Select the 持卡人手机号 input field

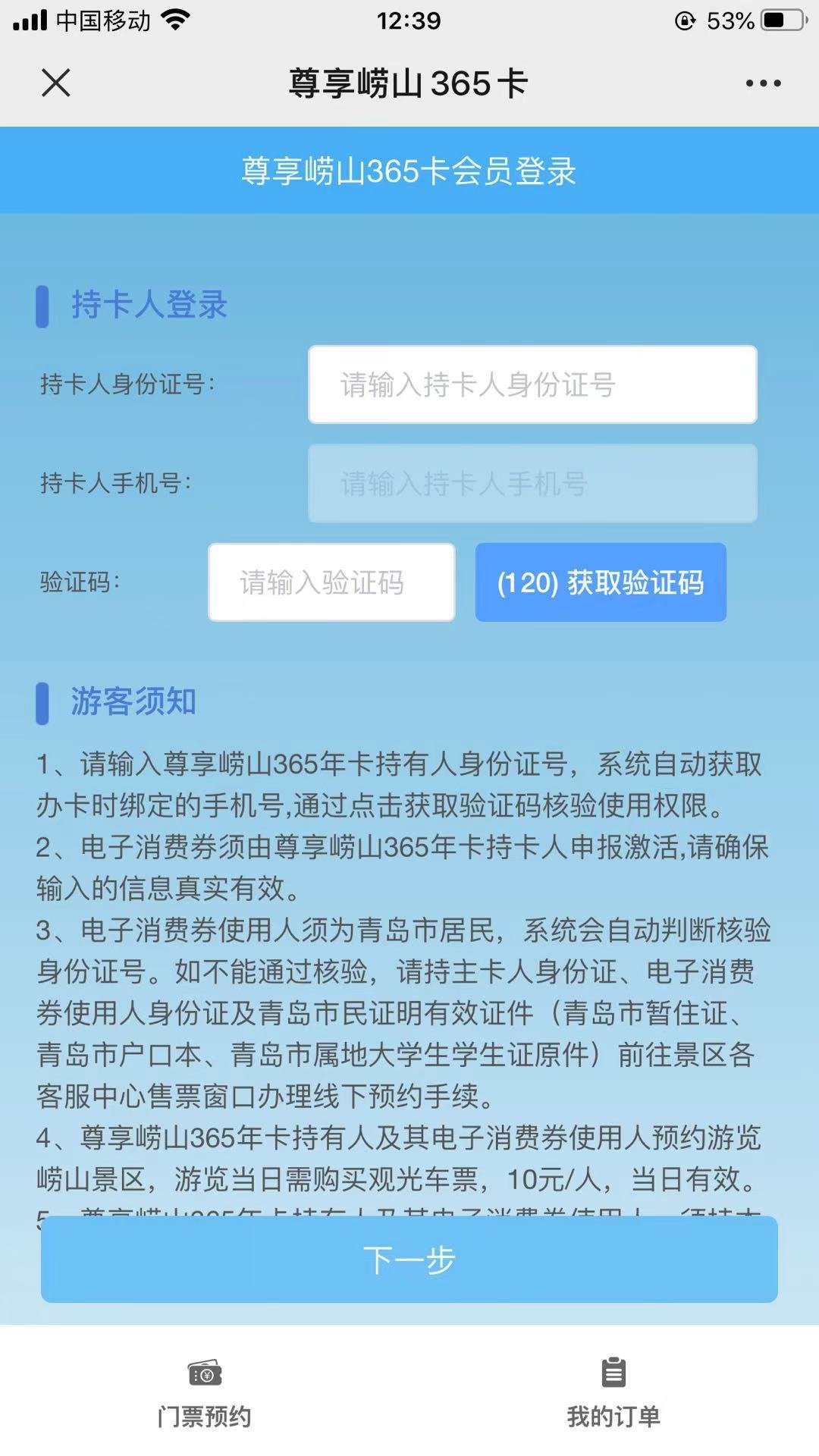532,483
